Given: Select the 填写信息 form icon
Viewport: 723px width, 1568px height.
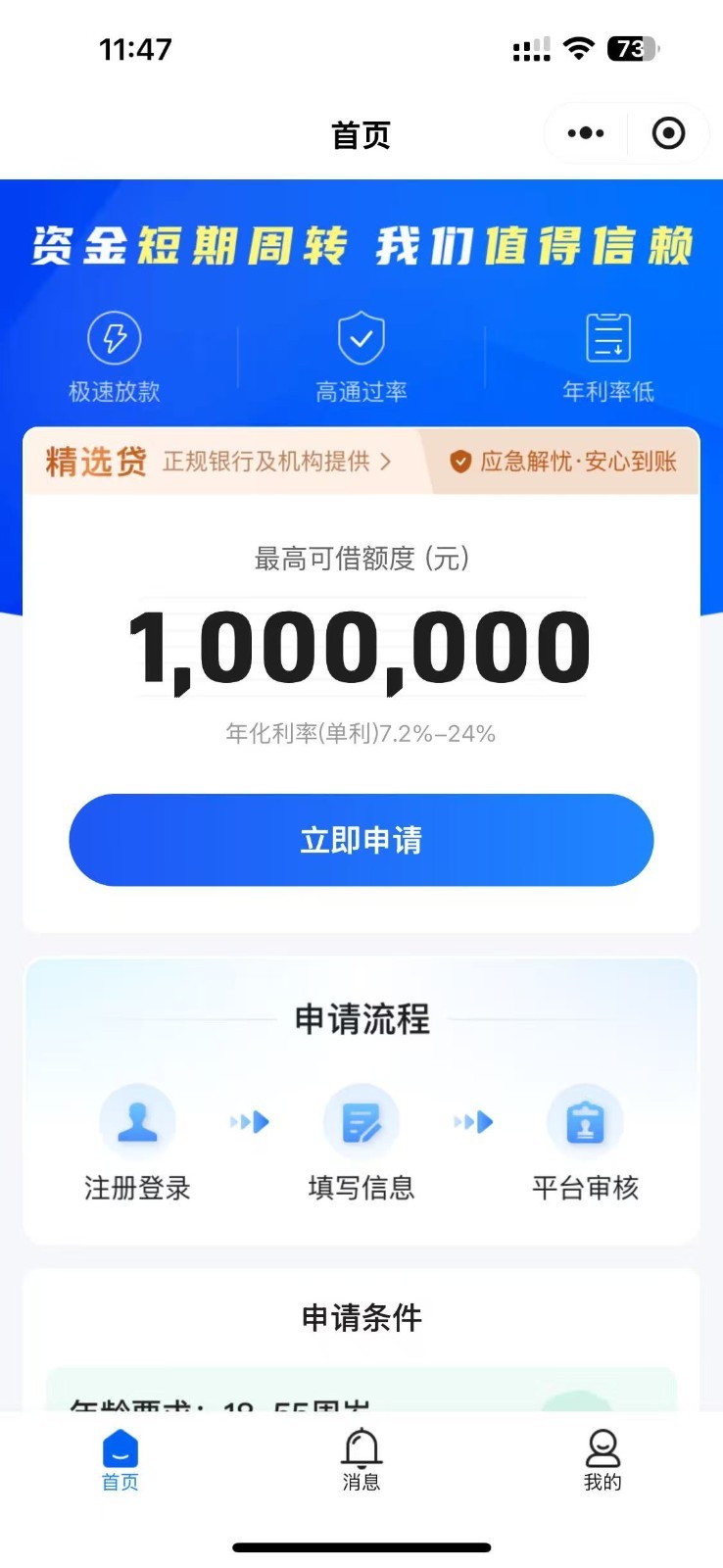Looking at the screenshot, I should 361,1121.
